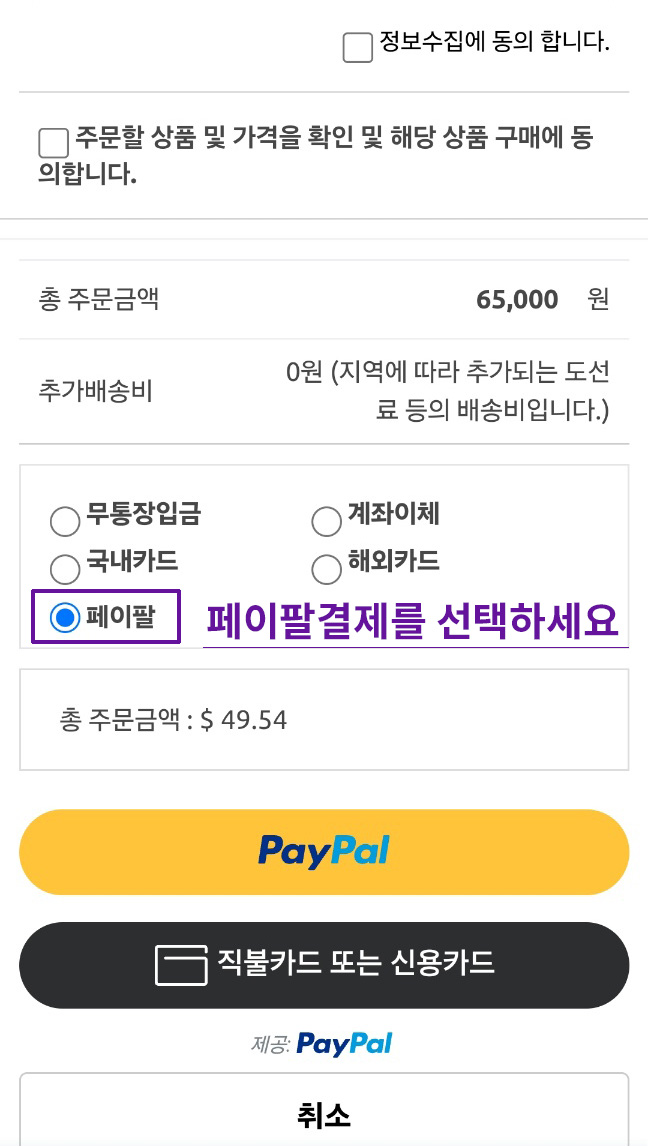
Task: Pay with the yellow PayPal button
Action: click(x=324, y=852)
